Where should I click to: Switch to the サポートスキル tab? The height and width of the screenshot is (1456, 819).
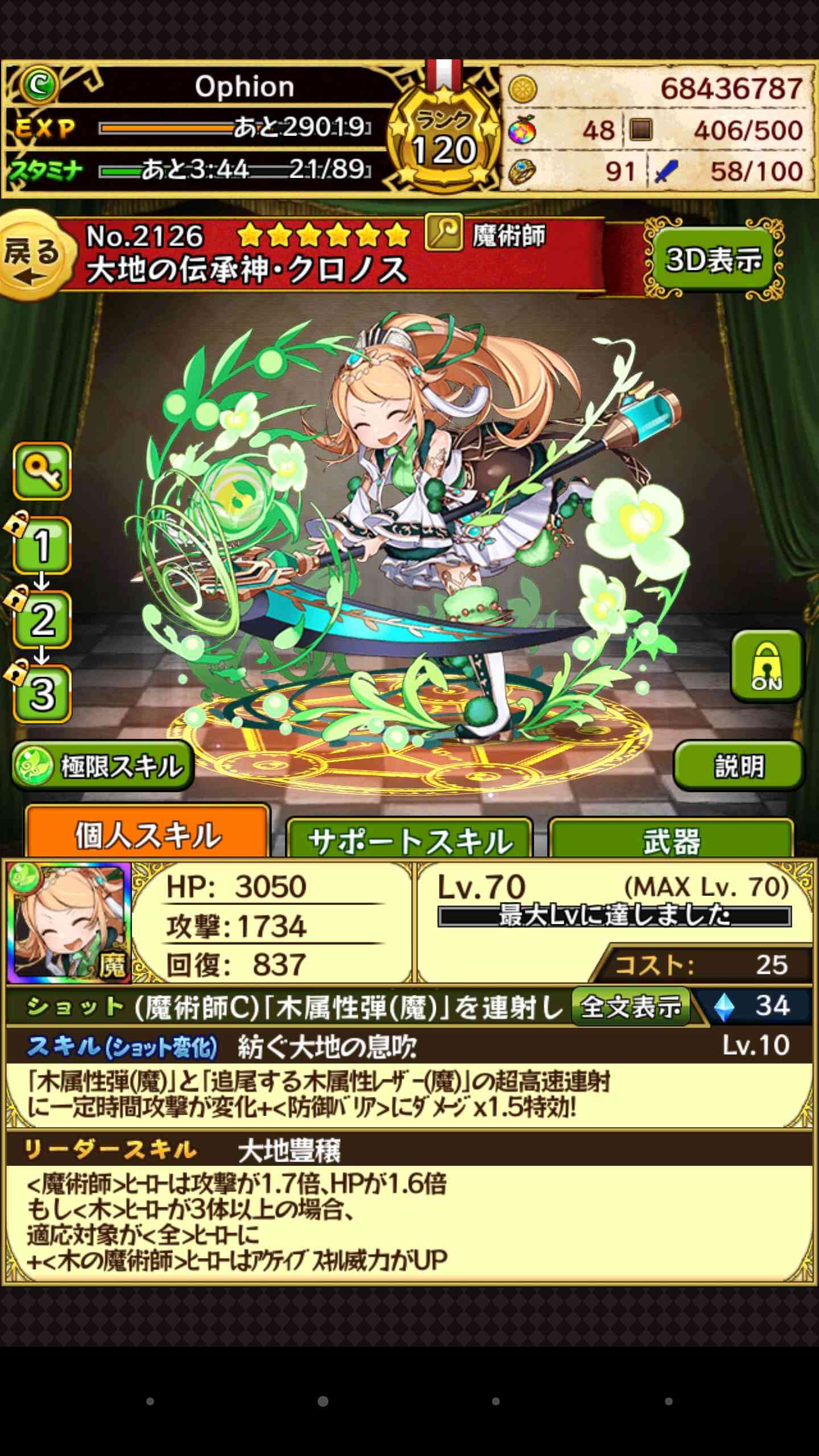pos(409,839)
